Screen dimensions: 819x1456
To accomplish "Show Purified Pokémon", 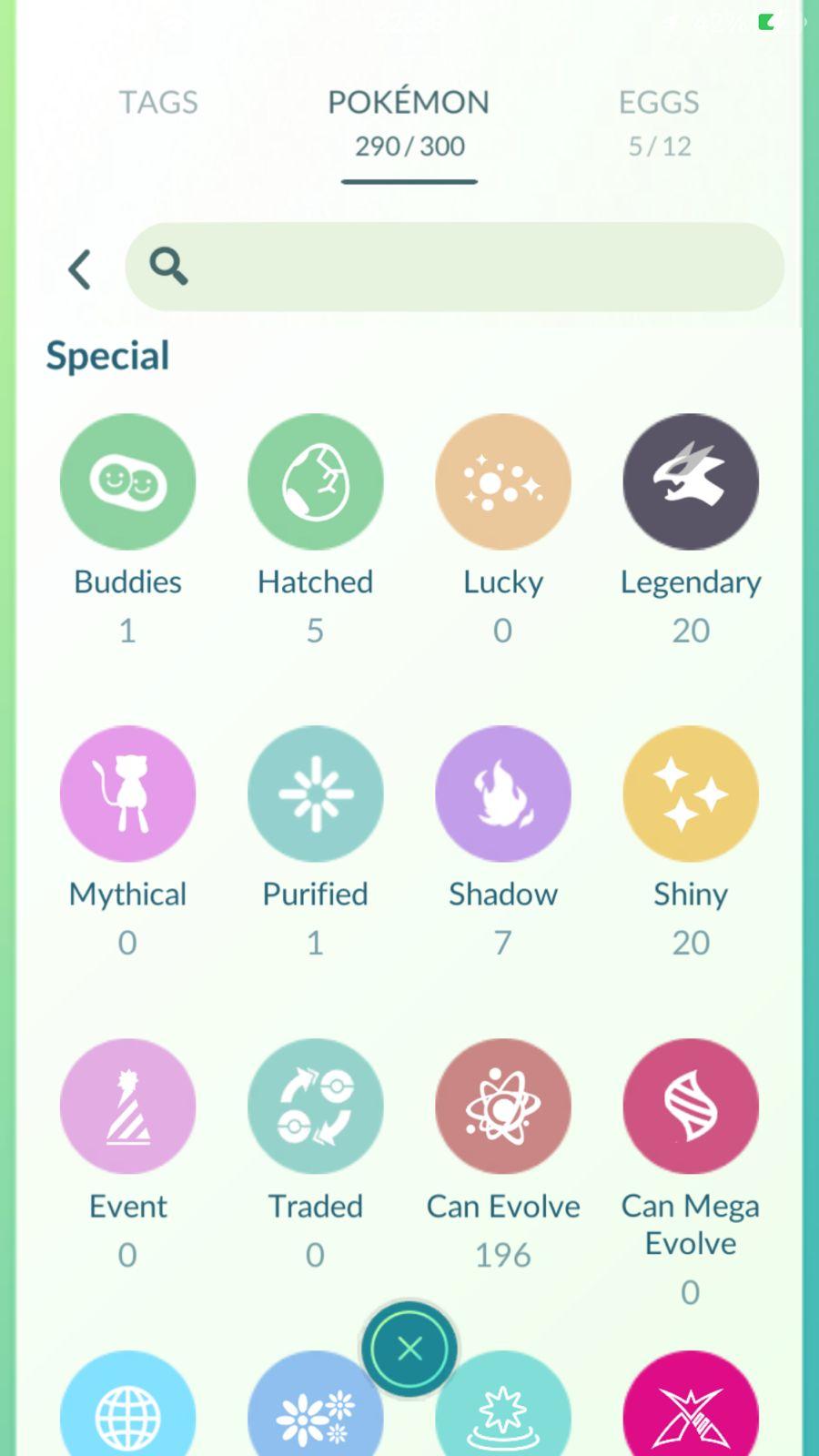I will 316,794.
